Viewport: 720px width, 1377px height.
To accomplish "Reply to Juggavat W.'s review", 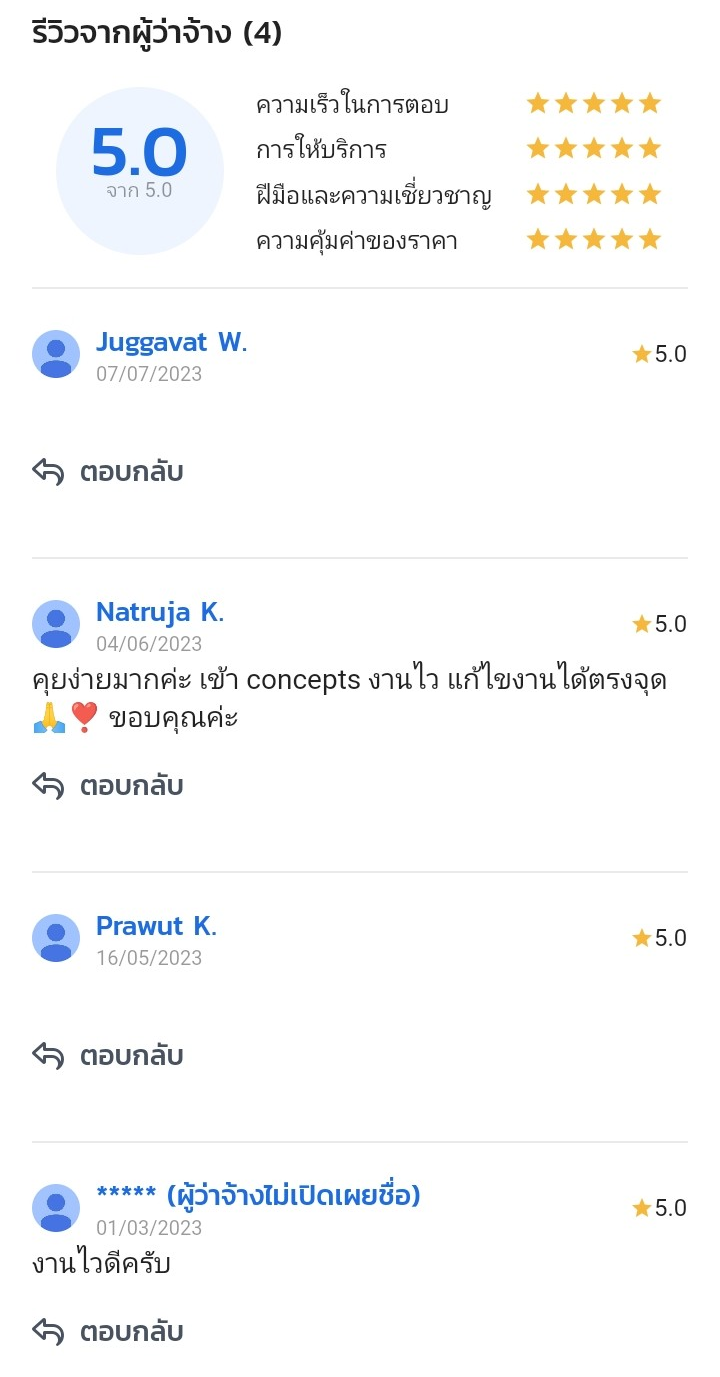I will 108,471.
